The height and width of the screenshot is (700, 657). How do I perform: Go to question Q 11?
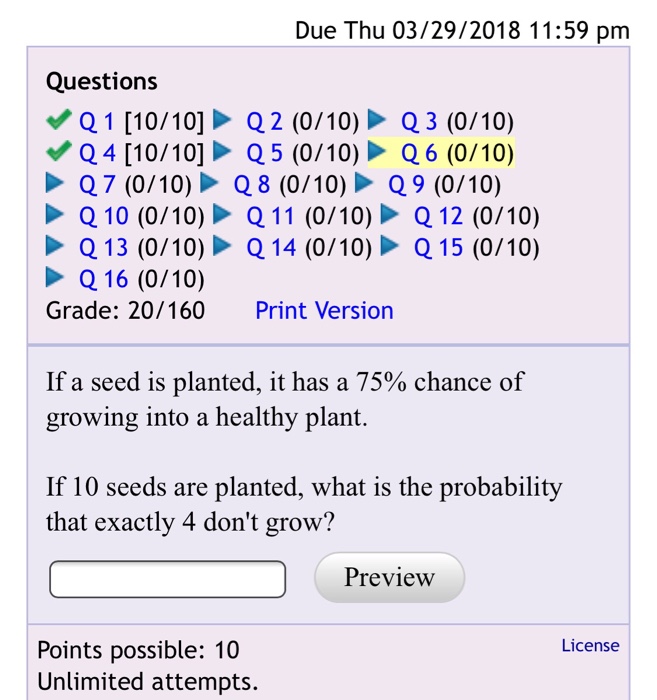(x=269, y=216)
